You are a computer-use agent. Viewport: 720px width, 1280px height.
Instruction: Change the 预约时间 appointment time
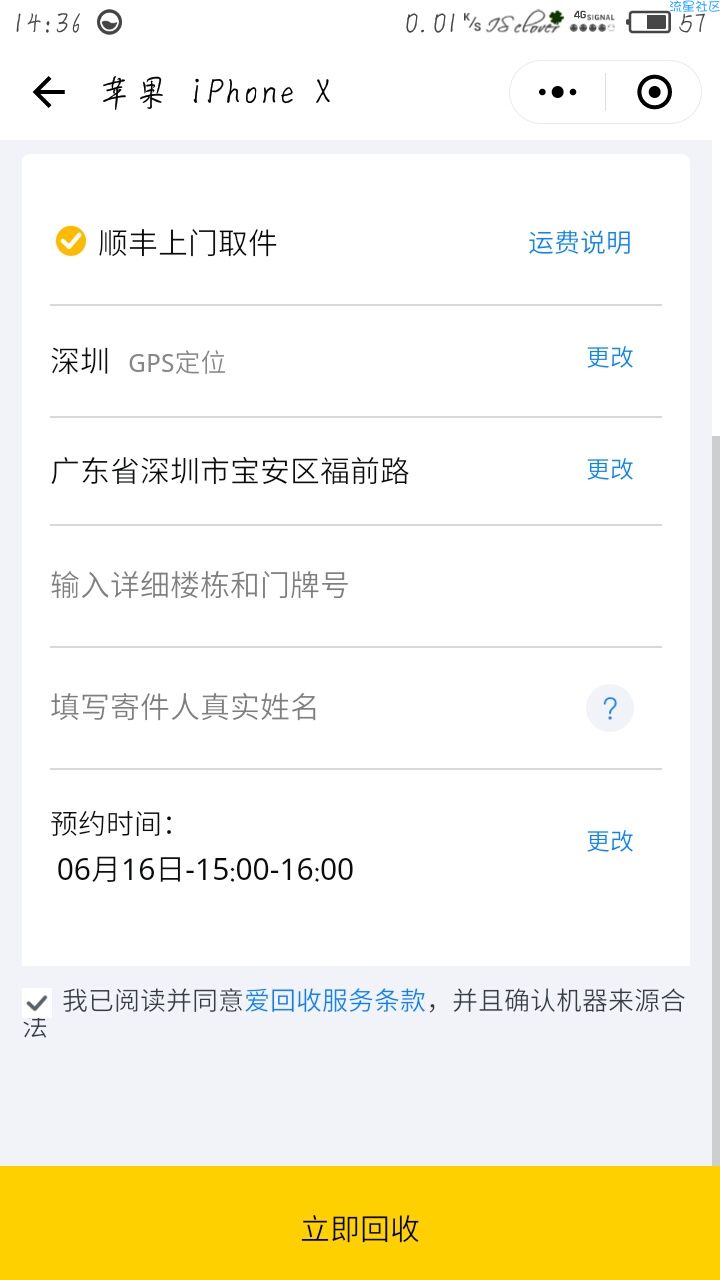pos(610,841)
